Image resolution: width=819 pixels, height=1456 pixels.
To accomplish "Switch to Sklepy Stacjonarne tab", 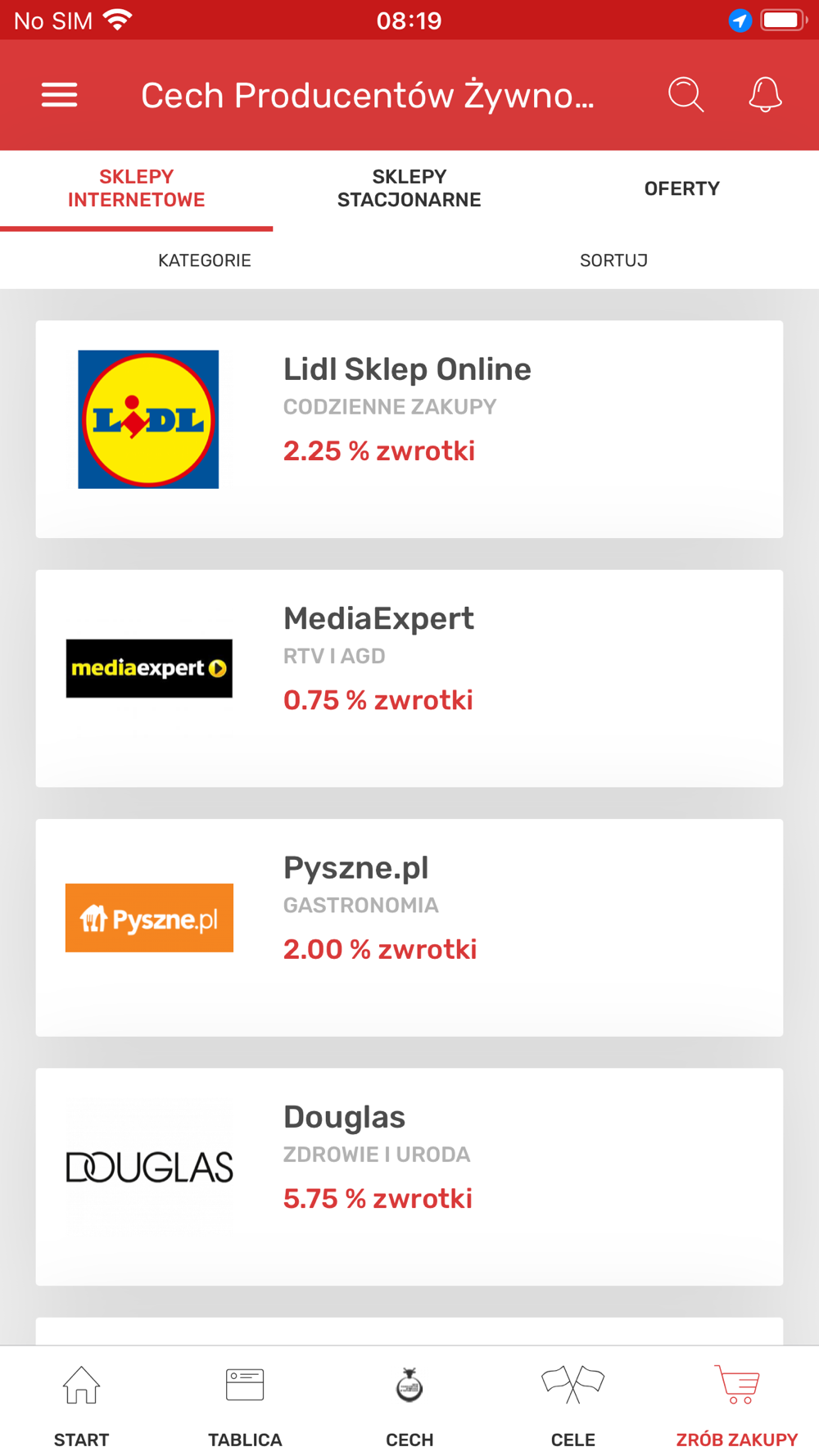I will (409, 188).
